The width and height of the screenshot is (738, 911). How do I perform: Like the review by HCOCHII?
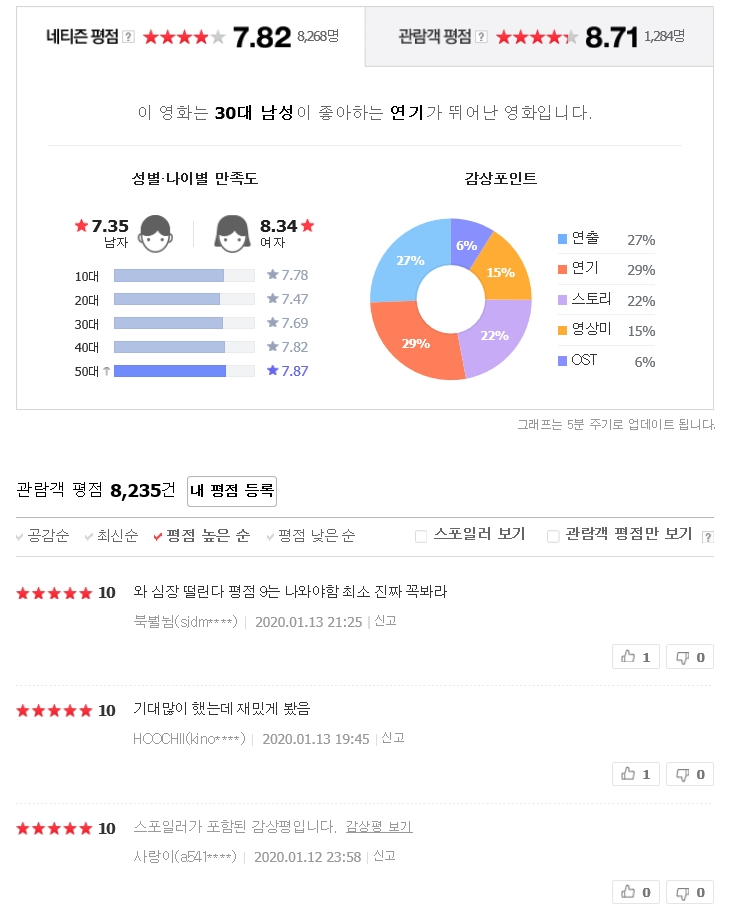(635, 774)
